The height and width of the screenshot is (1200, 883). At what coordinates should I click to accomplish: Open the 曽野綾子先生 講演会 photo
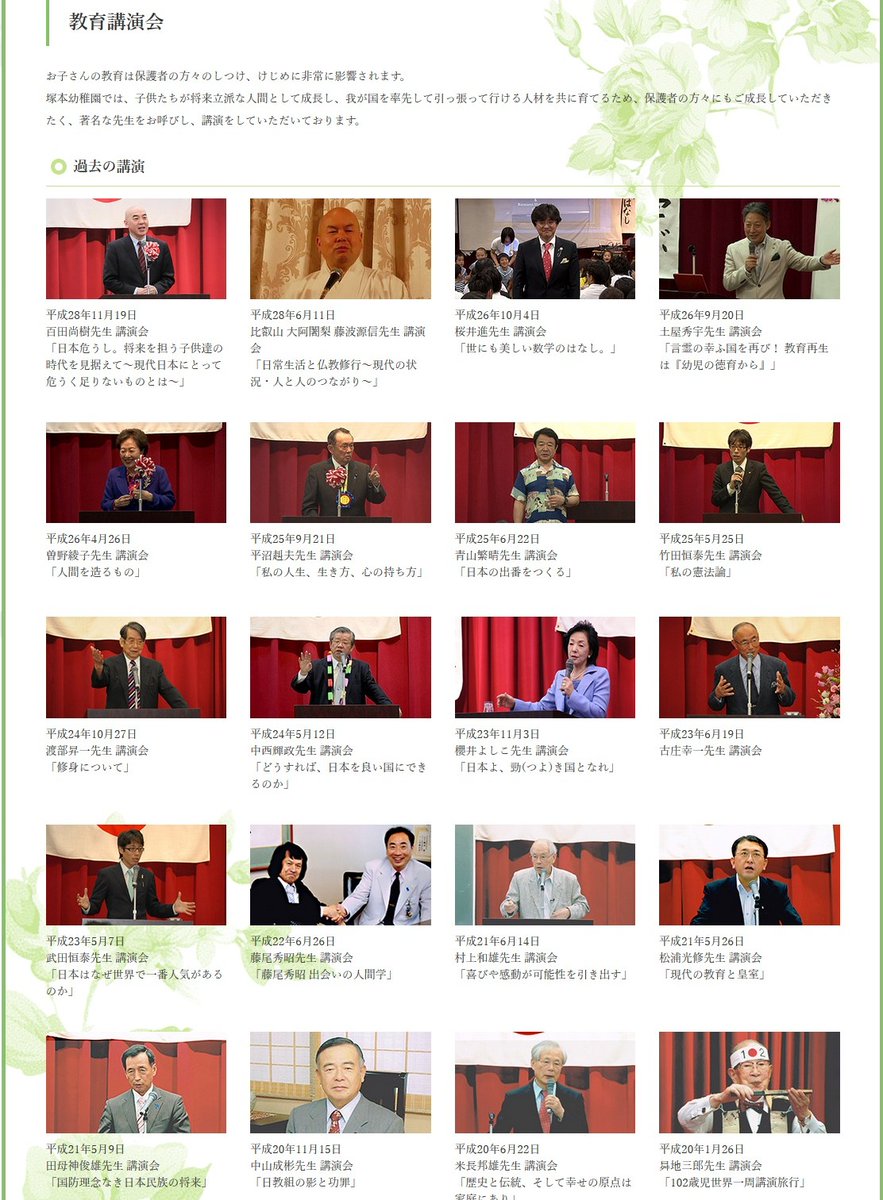[x=136, y=472]
